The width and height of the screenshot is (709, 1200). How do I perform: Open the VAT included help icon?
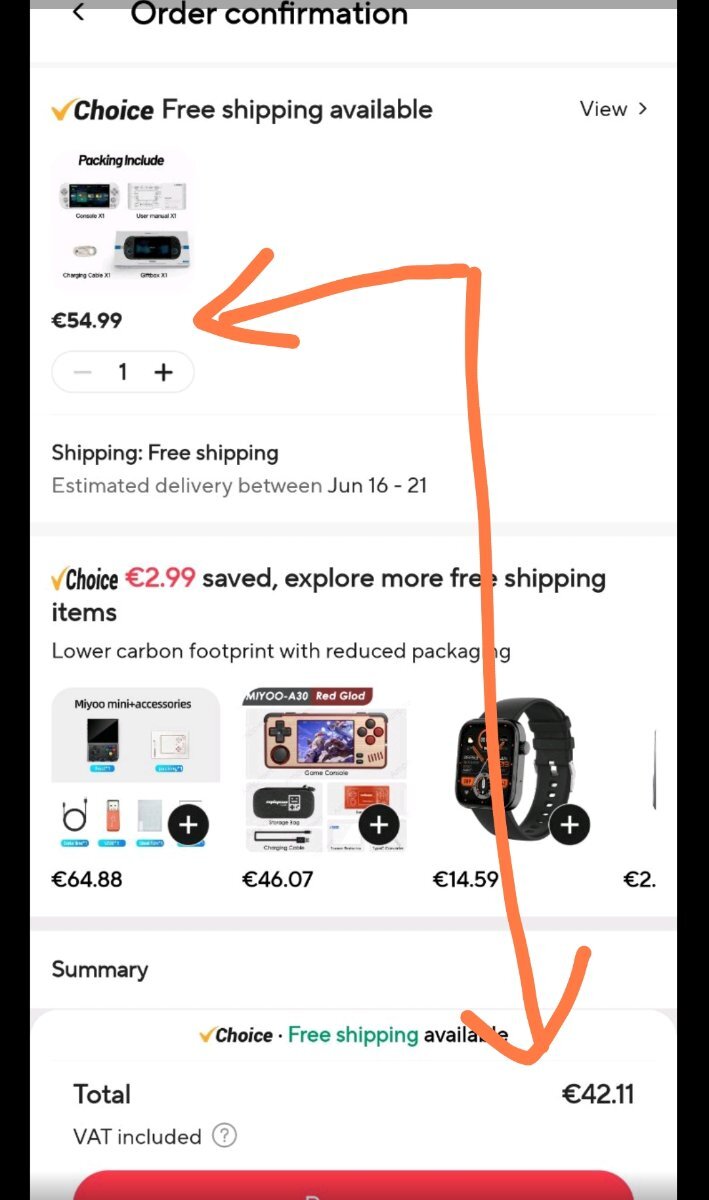click(226, 1136)
